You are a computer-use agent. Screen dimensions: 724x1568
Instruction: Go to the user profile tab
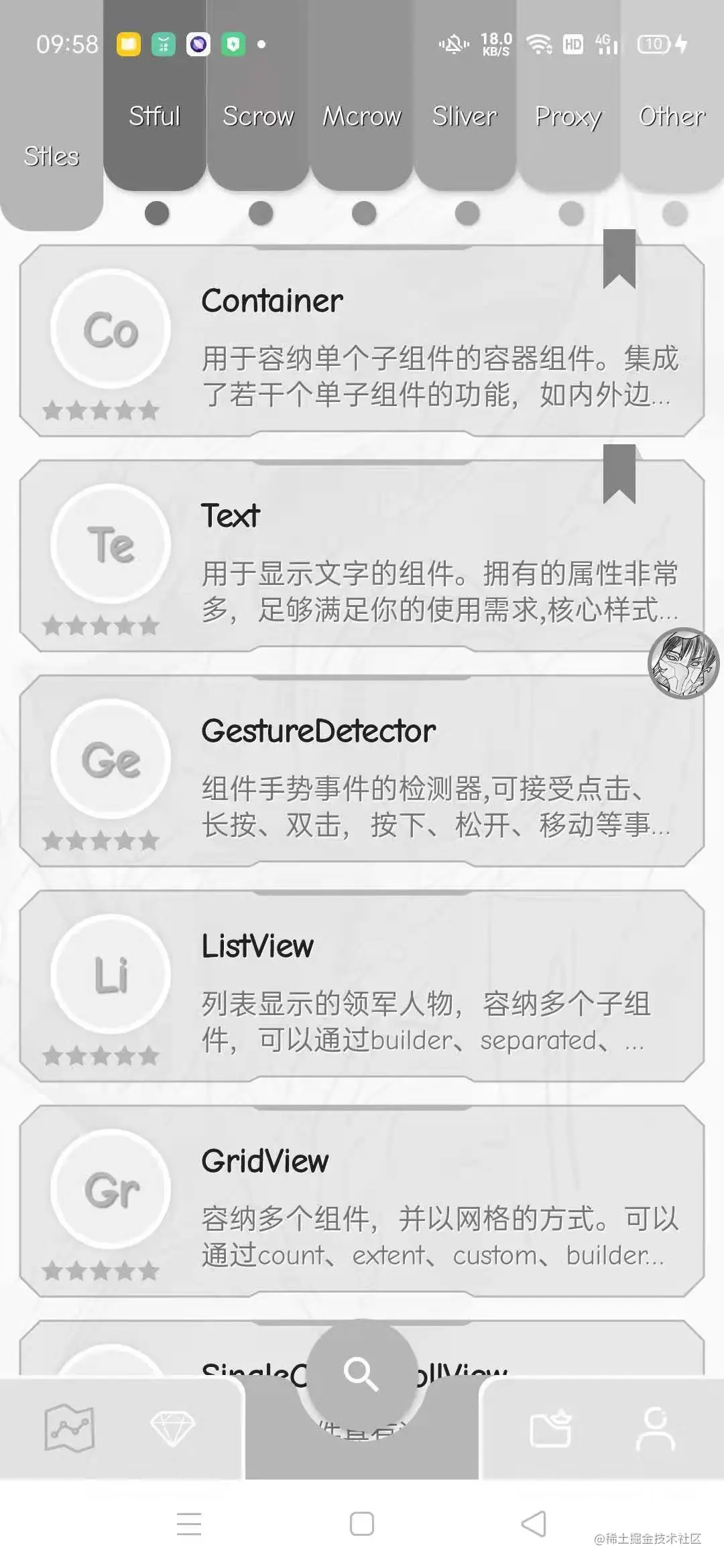656,1427
